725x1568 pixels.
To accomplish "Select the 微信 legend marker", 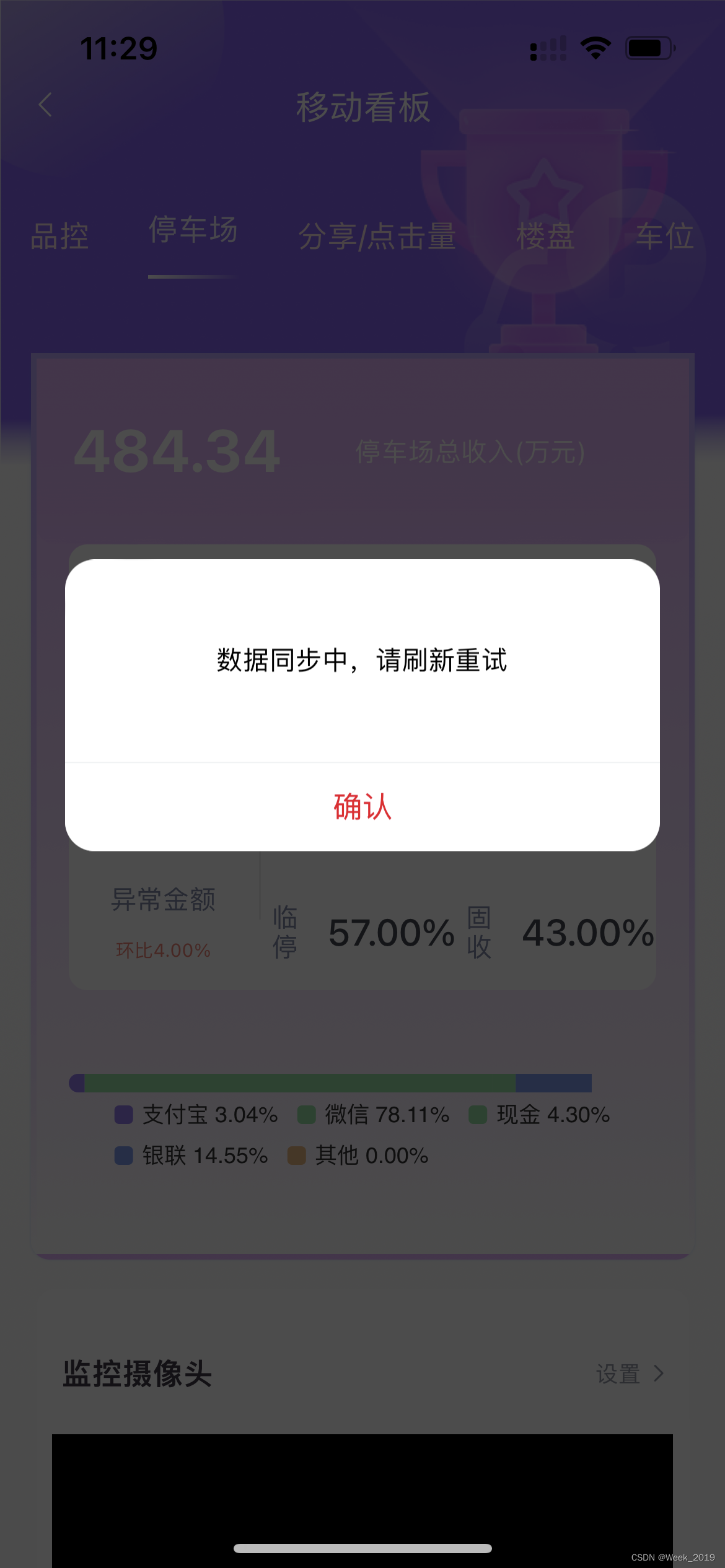I will click(x=308, y=1114).
